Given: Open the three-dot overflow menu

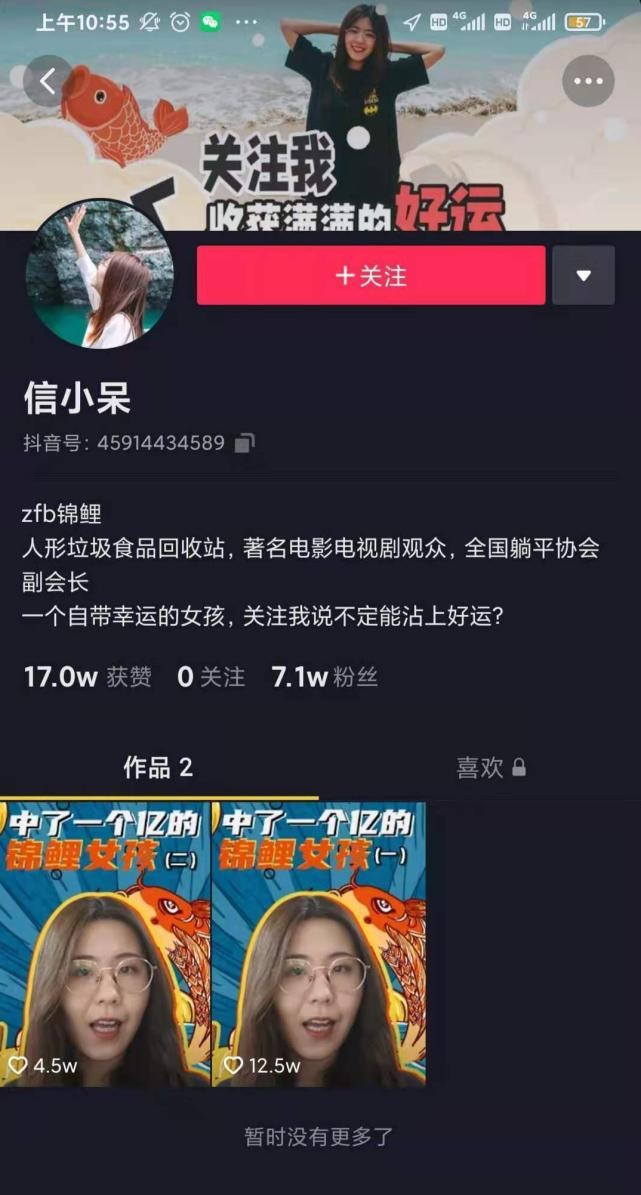Looking at the screenshot, I should tap(588, 81).
